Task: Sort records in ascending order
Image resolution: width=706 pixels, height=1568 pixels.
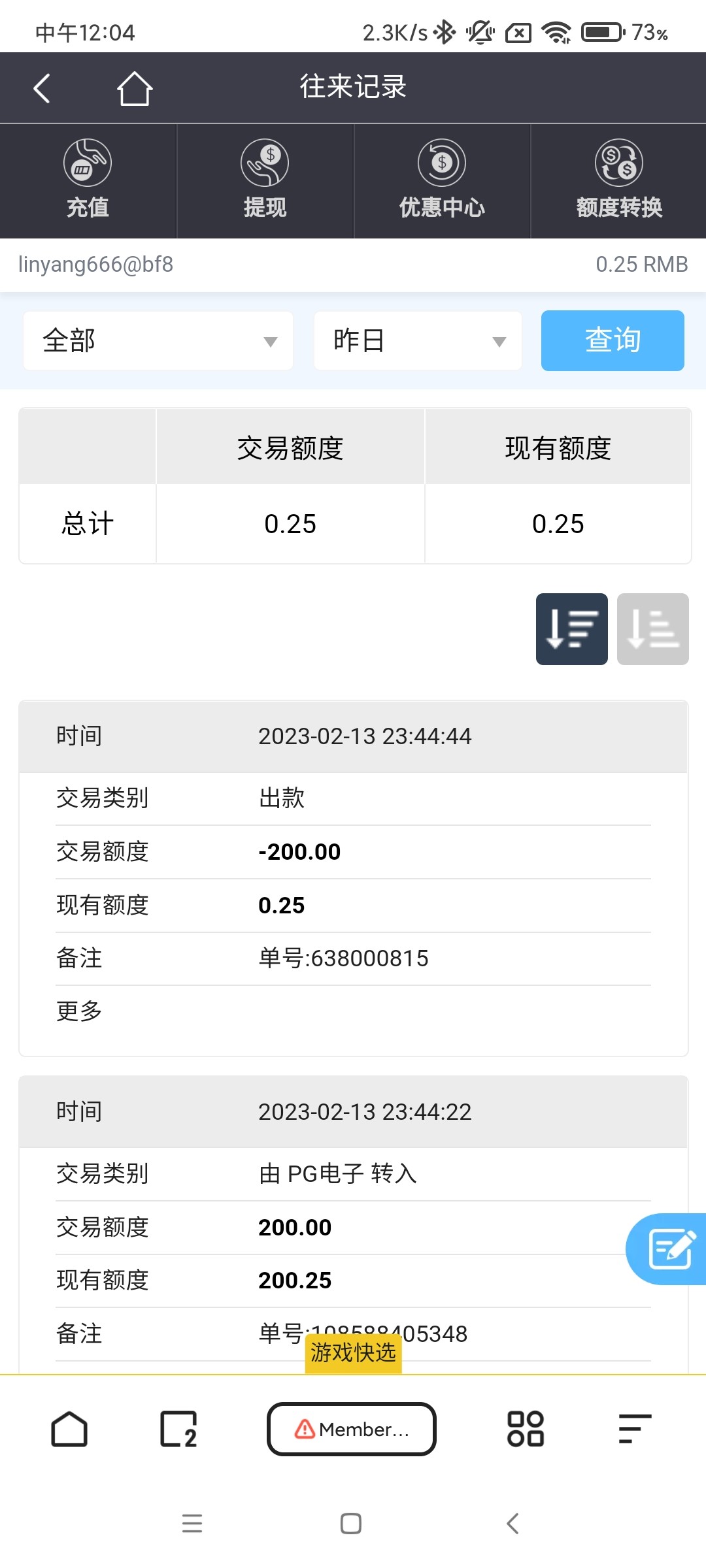Action: (x=652, y=629)
